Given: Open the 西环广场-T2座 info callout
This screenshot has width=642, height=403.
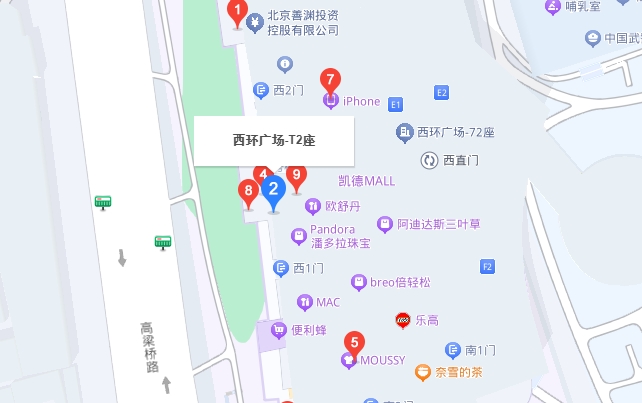Looking at the screenshot, I should click(274, 141).
